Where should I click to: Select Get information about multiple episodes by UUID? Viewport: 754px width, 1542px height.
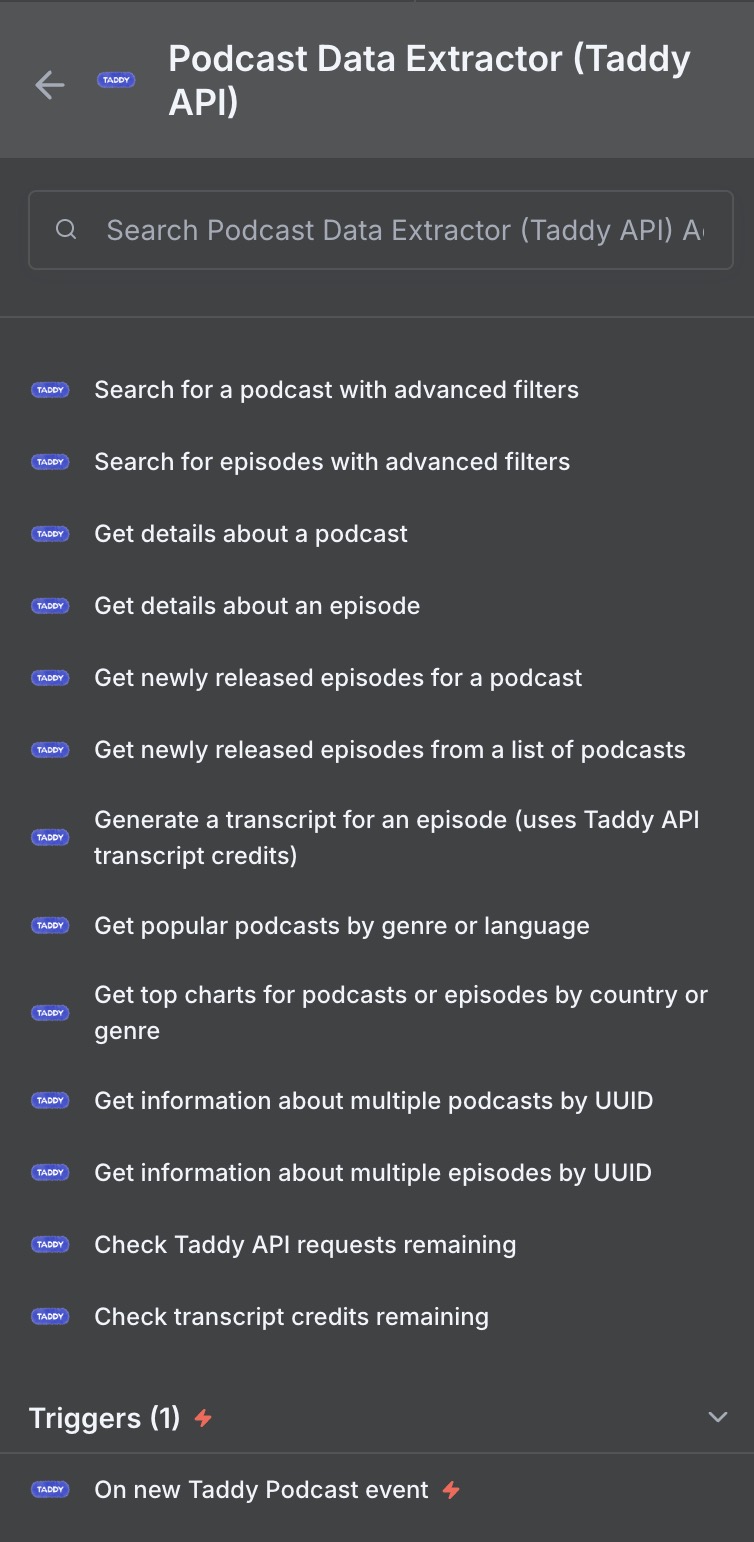(372, 1173)
